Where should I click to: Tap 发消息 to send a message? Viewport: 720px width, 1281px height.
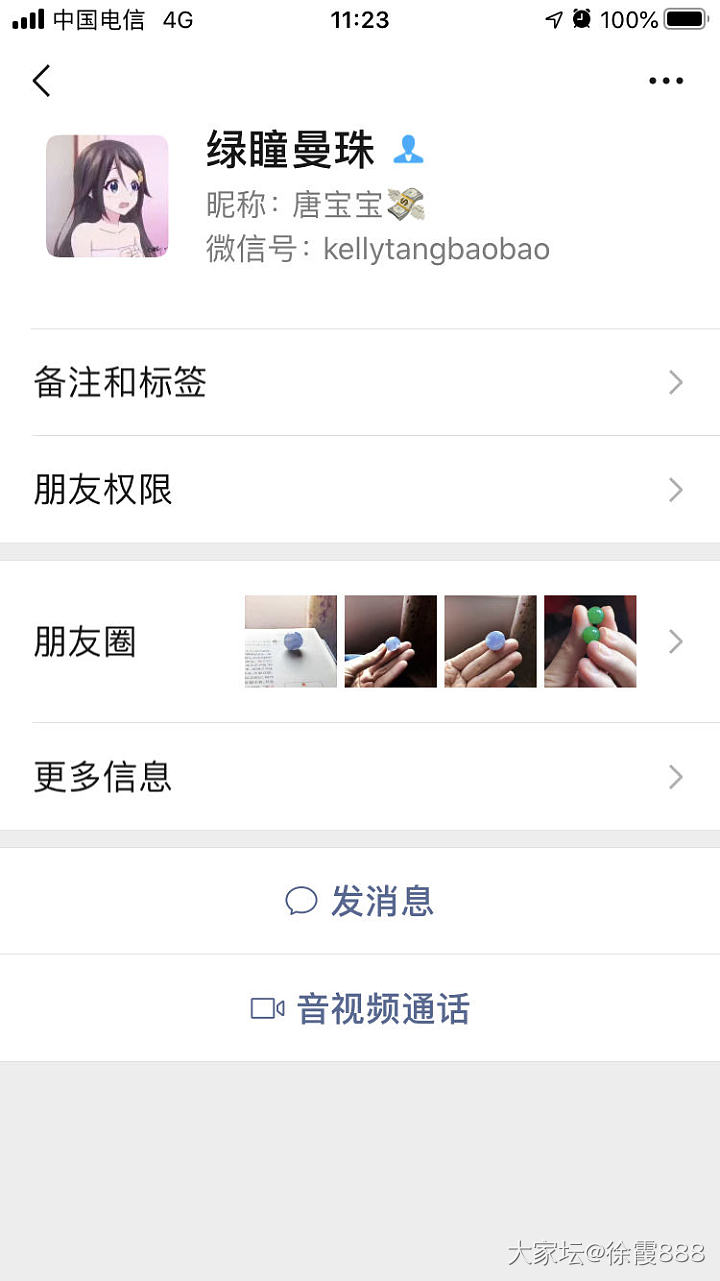[360, 901]
